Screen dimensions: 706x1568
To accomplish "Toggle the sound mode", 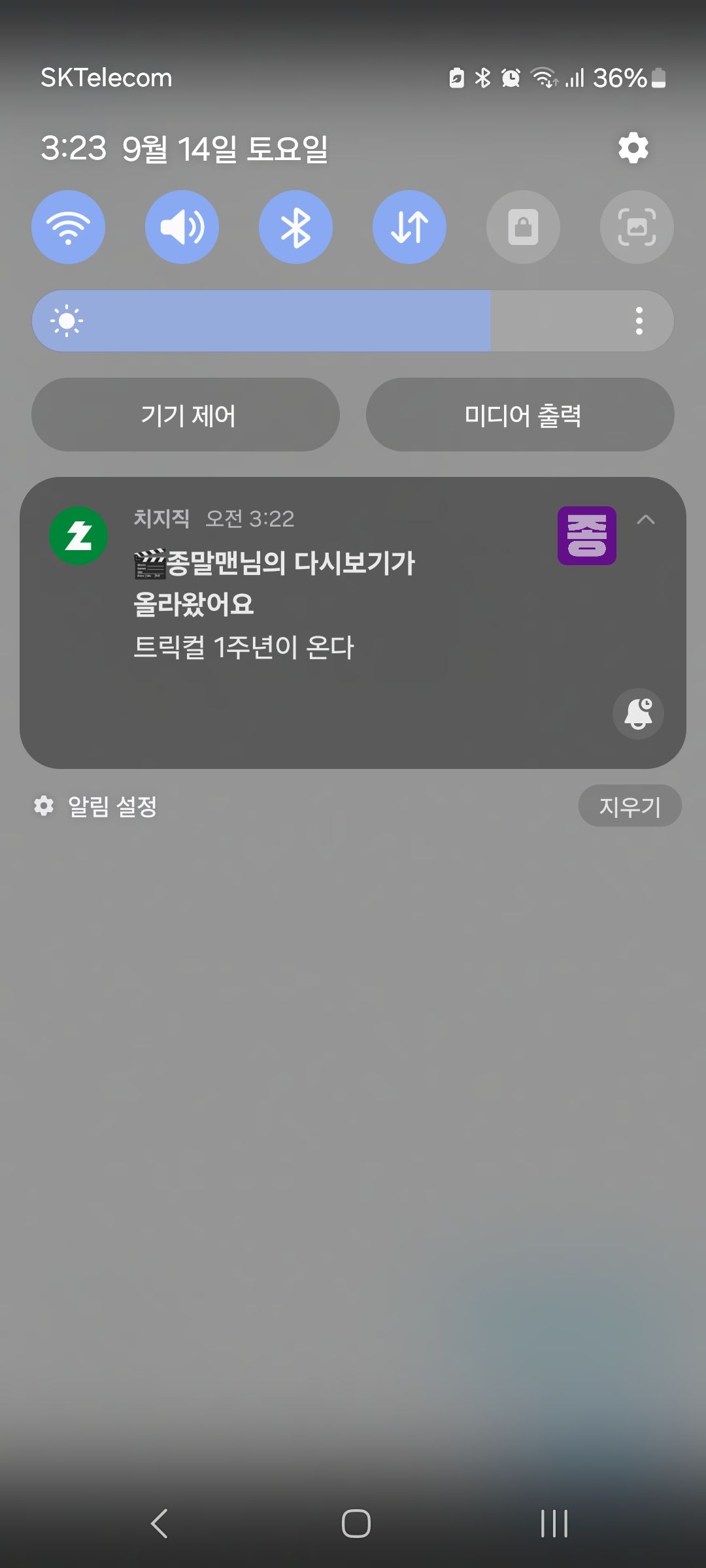I will [182, 227].
